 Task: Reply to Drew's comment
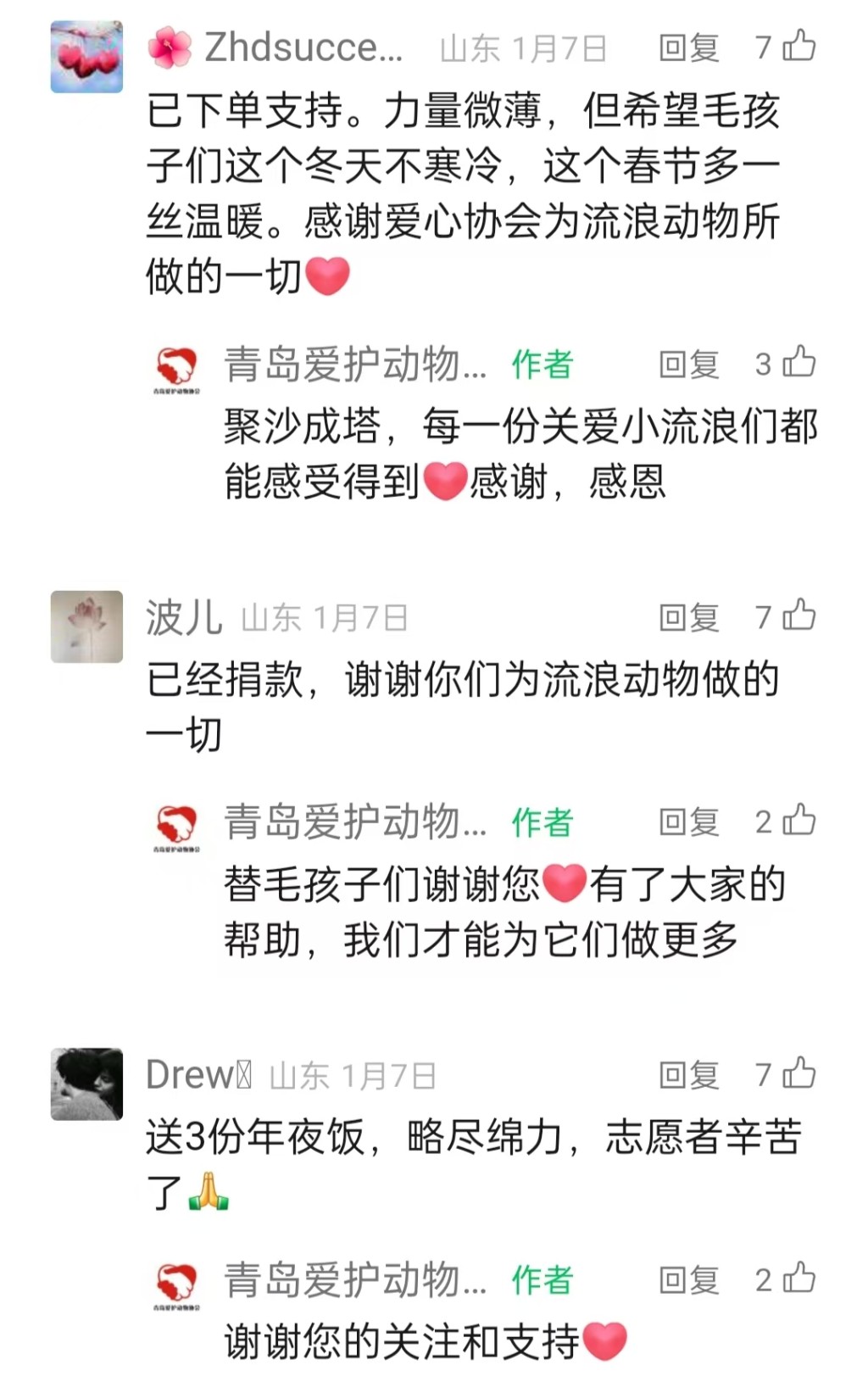click(688, 1076)
